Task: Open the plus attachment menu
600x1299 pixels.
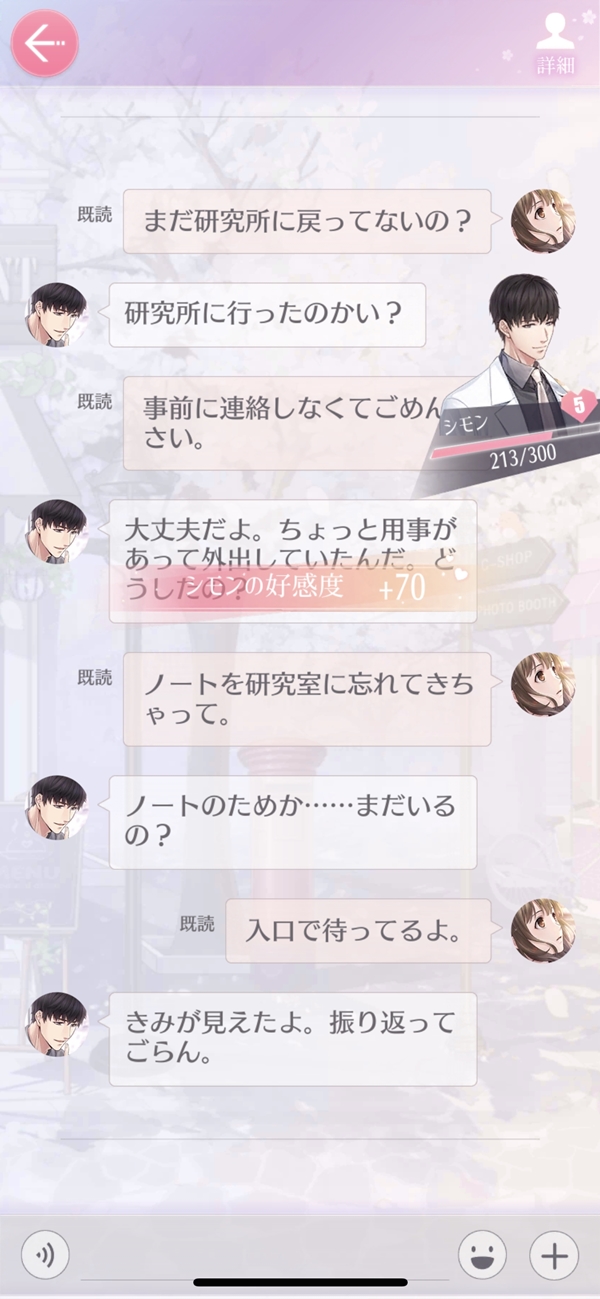Action: point(554,1254)
